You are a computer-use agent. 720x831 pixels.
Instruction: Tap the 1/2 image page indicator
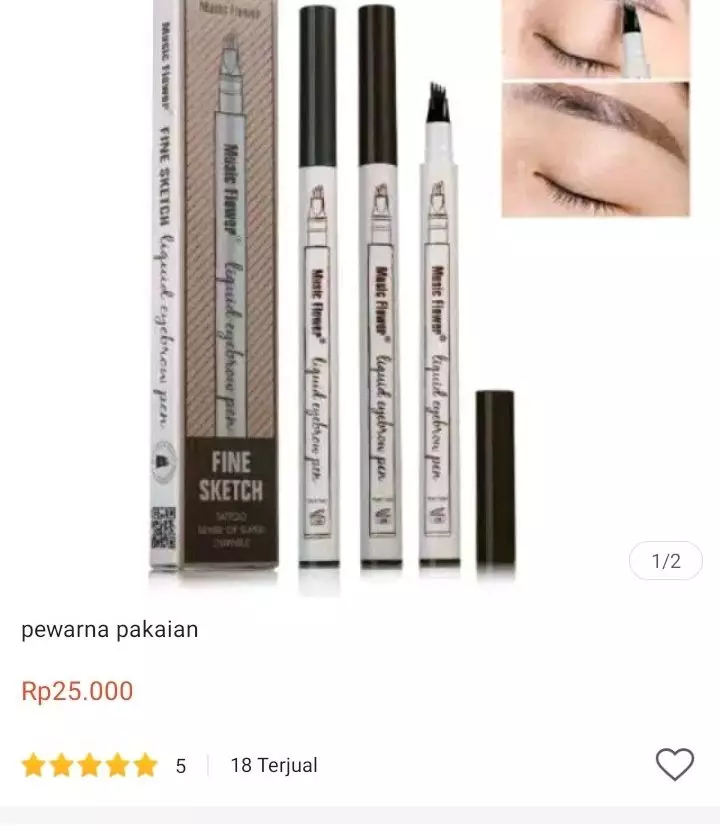click(666, 561)
